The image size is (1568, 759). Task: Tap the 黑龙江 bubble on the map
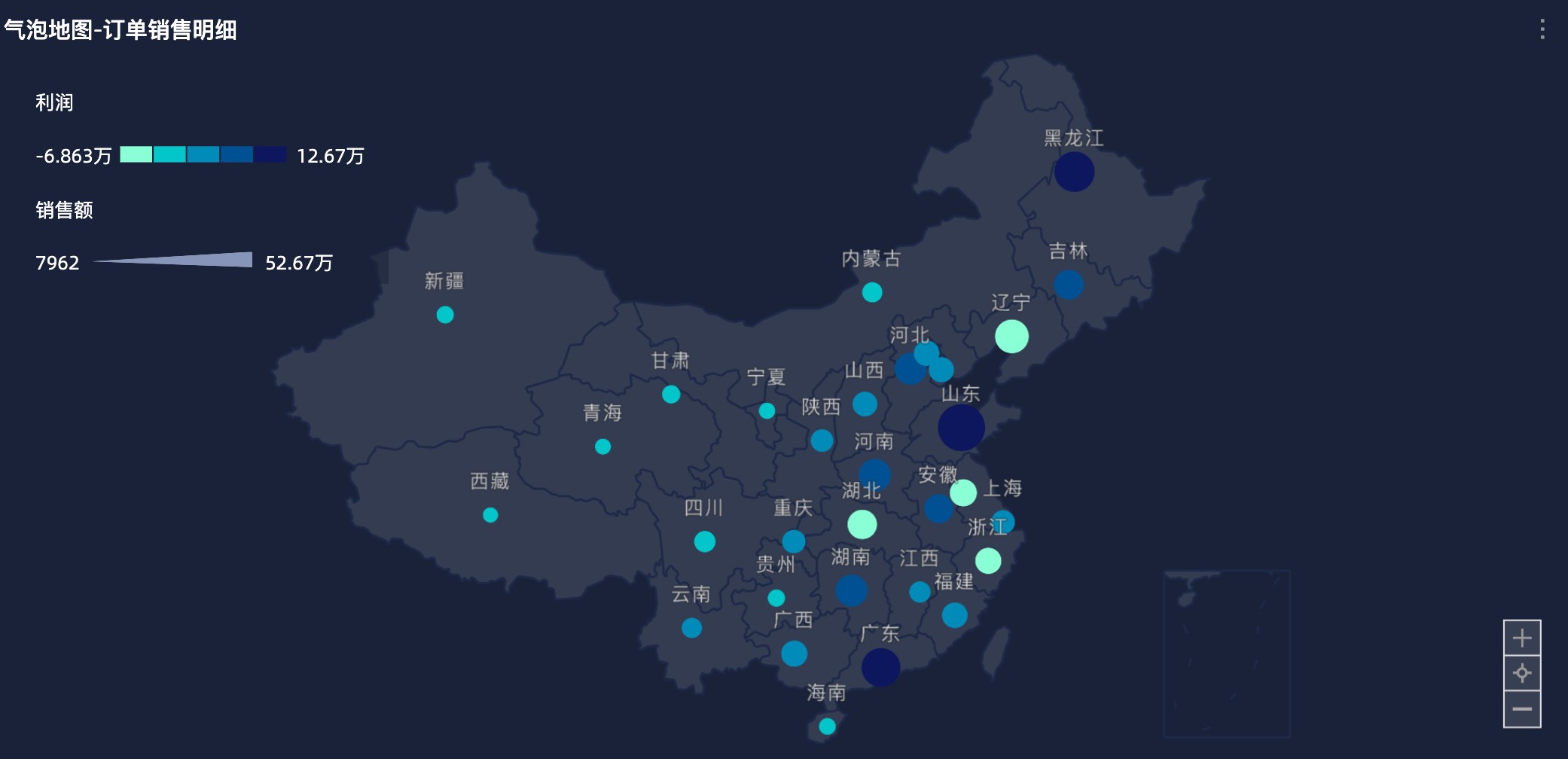[x=1074, y=172]
